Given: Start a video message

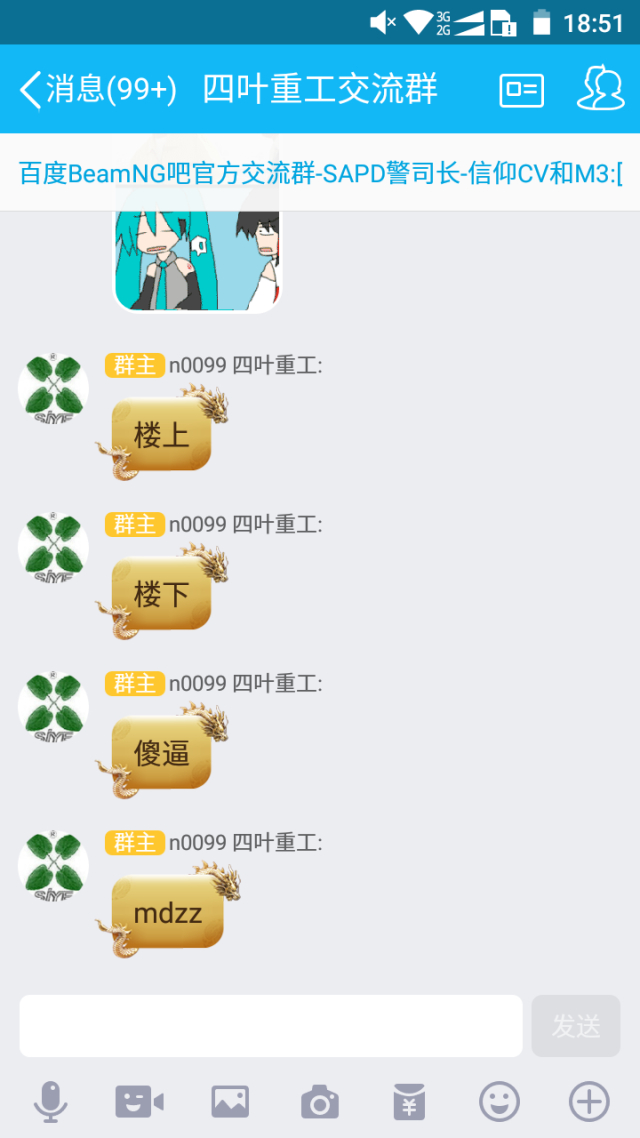Looking at the screenshot, I should coord(139,1102).
